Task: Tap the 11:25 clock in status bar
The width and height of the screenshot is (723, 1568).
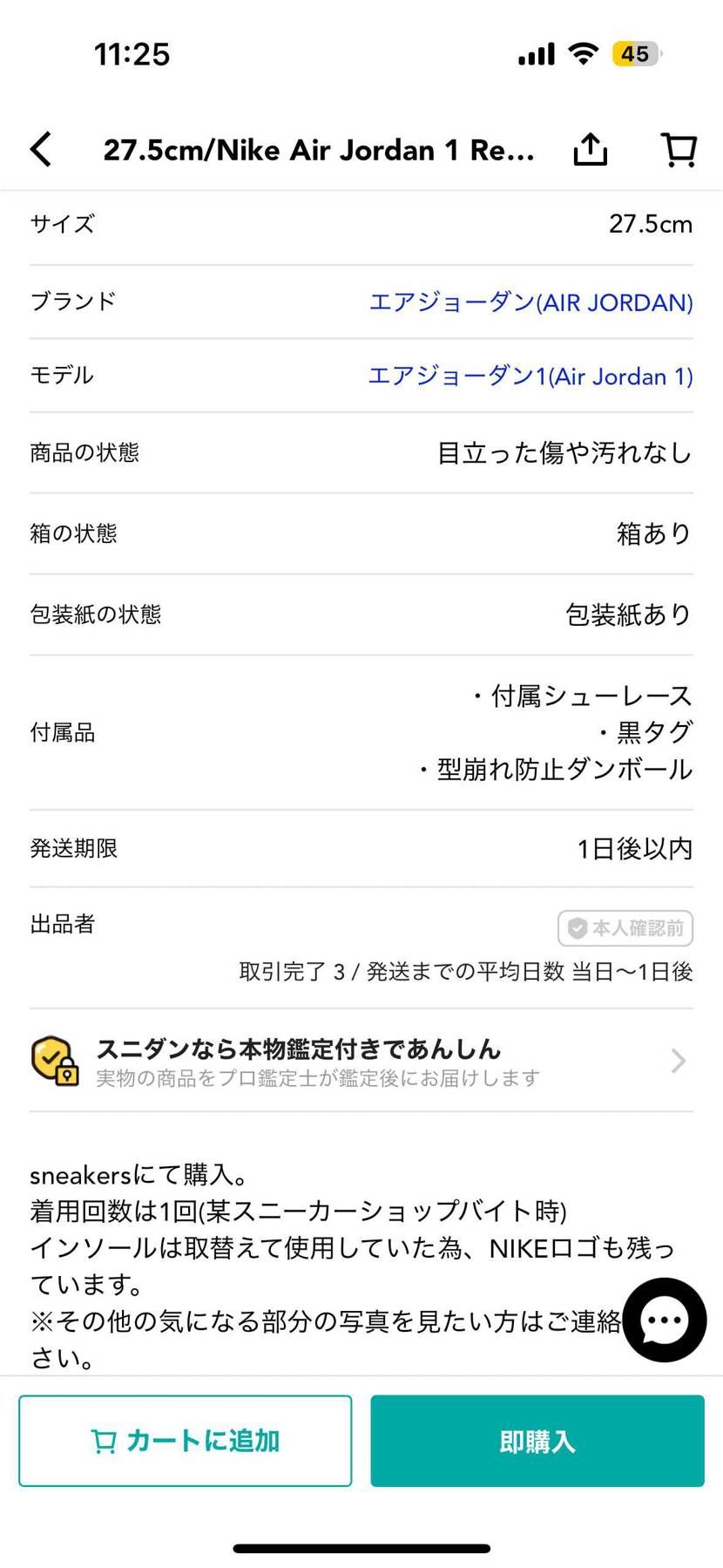Action: click(x=132, y=52)
